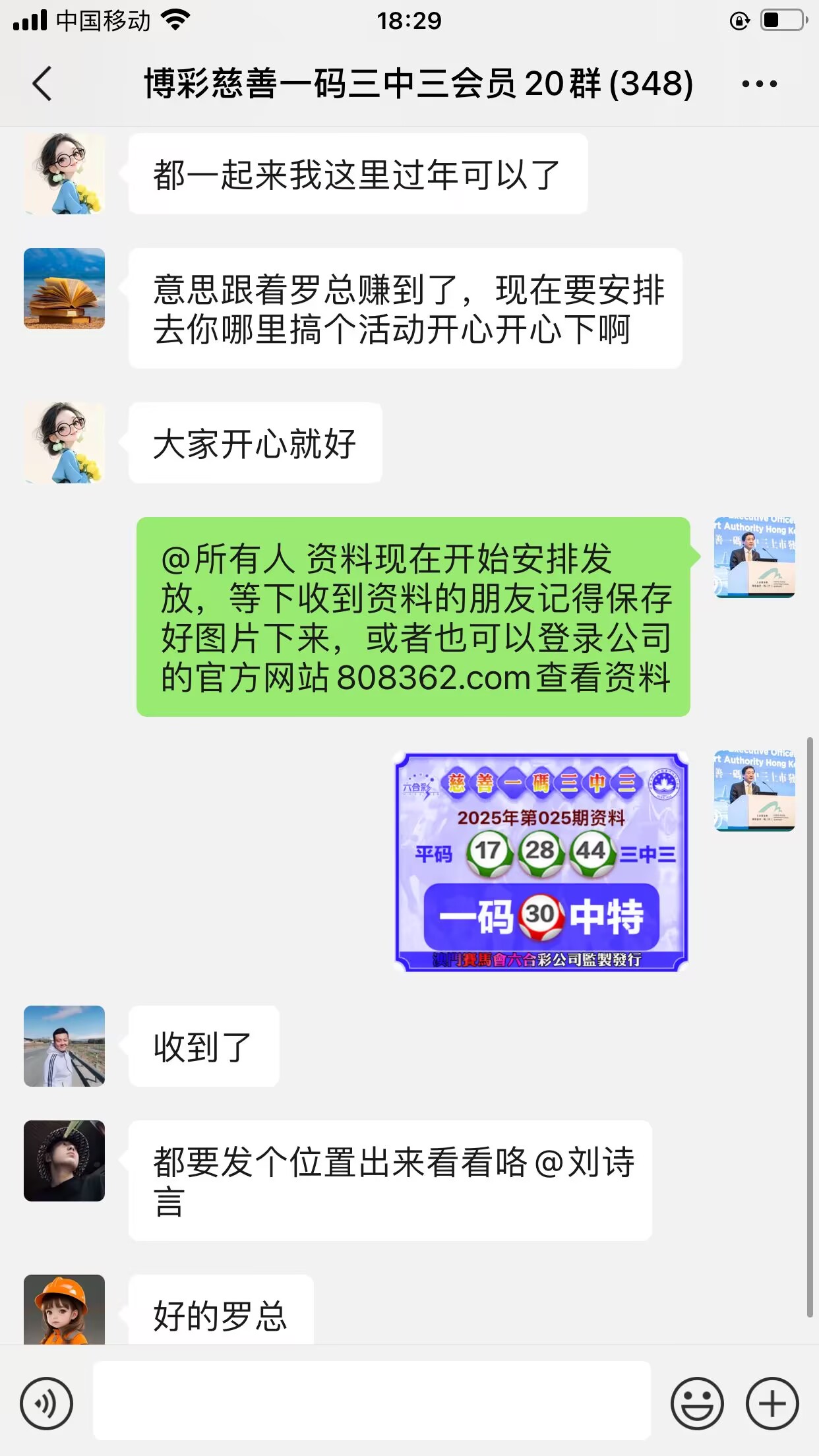Open avatar of member mentioning @刘诗言

pyautogui.click(x=64, y=1161)
